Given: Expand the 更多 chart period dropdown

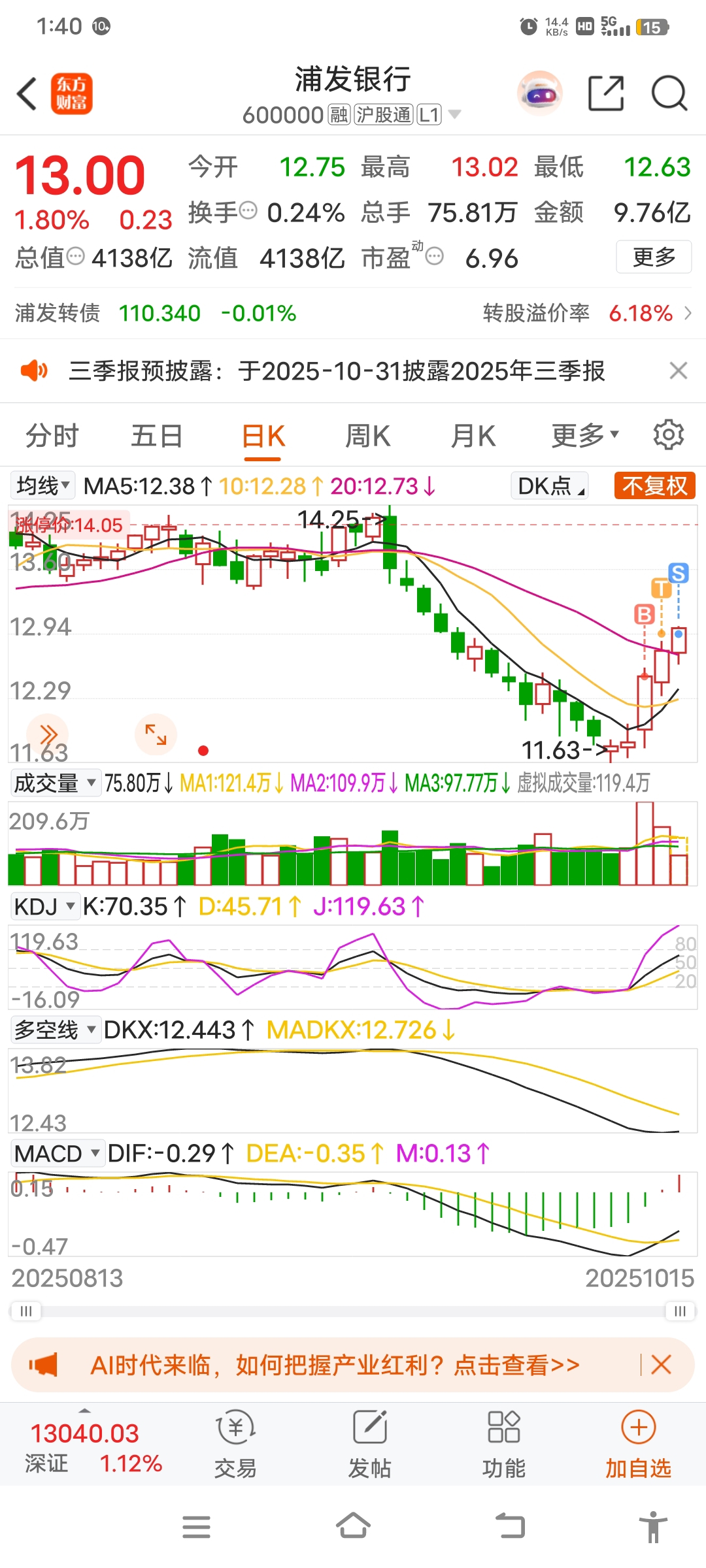Looking at the screenshot, I should pyautogui.click(x=584, y=436).
